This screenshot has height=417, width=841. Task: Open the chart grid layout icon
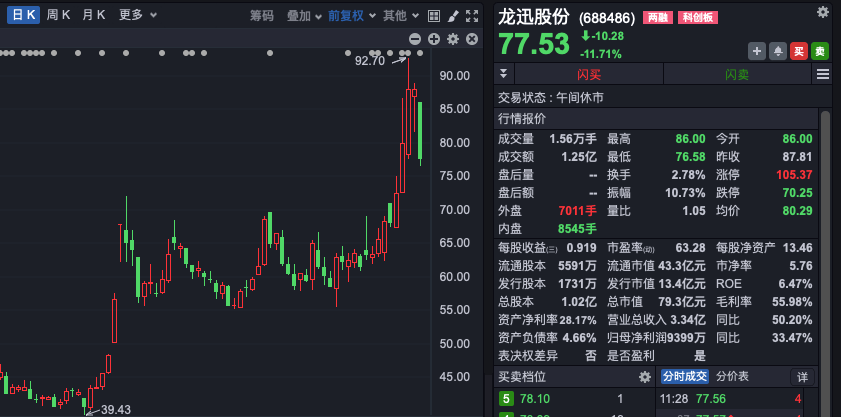pos(433,15)
